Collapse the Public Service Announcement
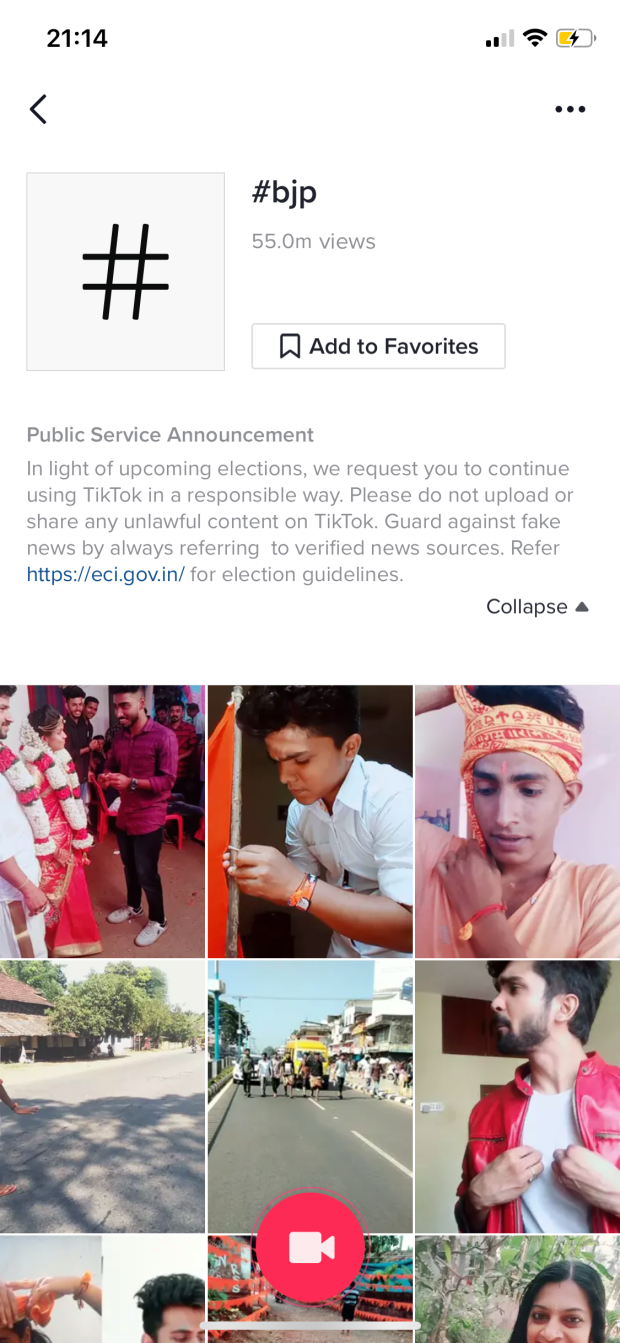The width and height of the screenshot is (620, 1343). (x=537, y=607)
